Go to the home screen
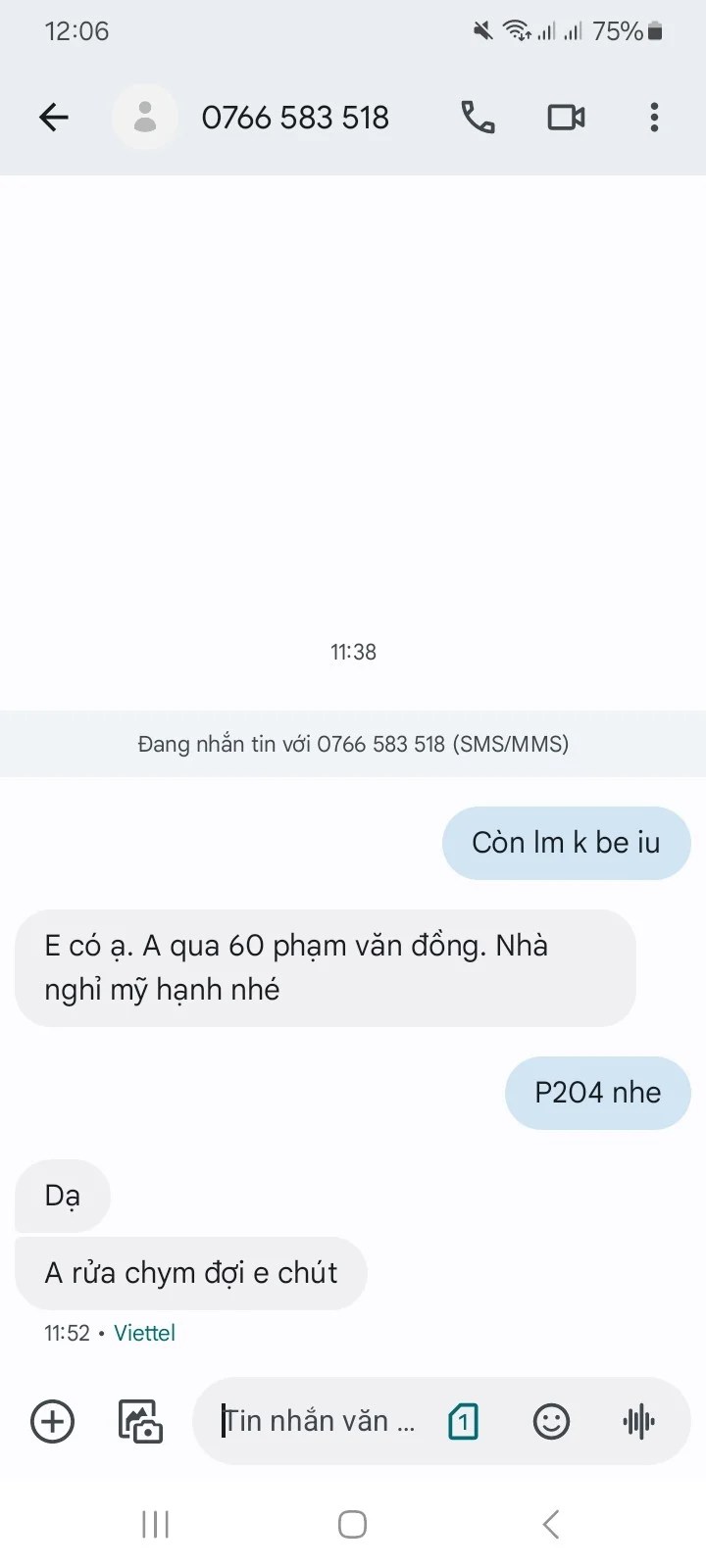 (x=352, y=1524)
